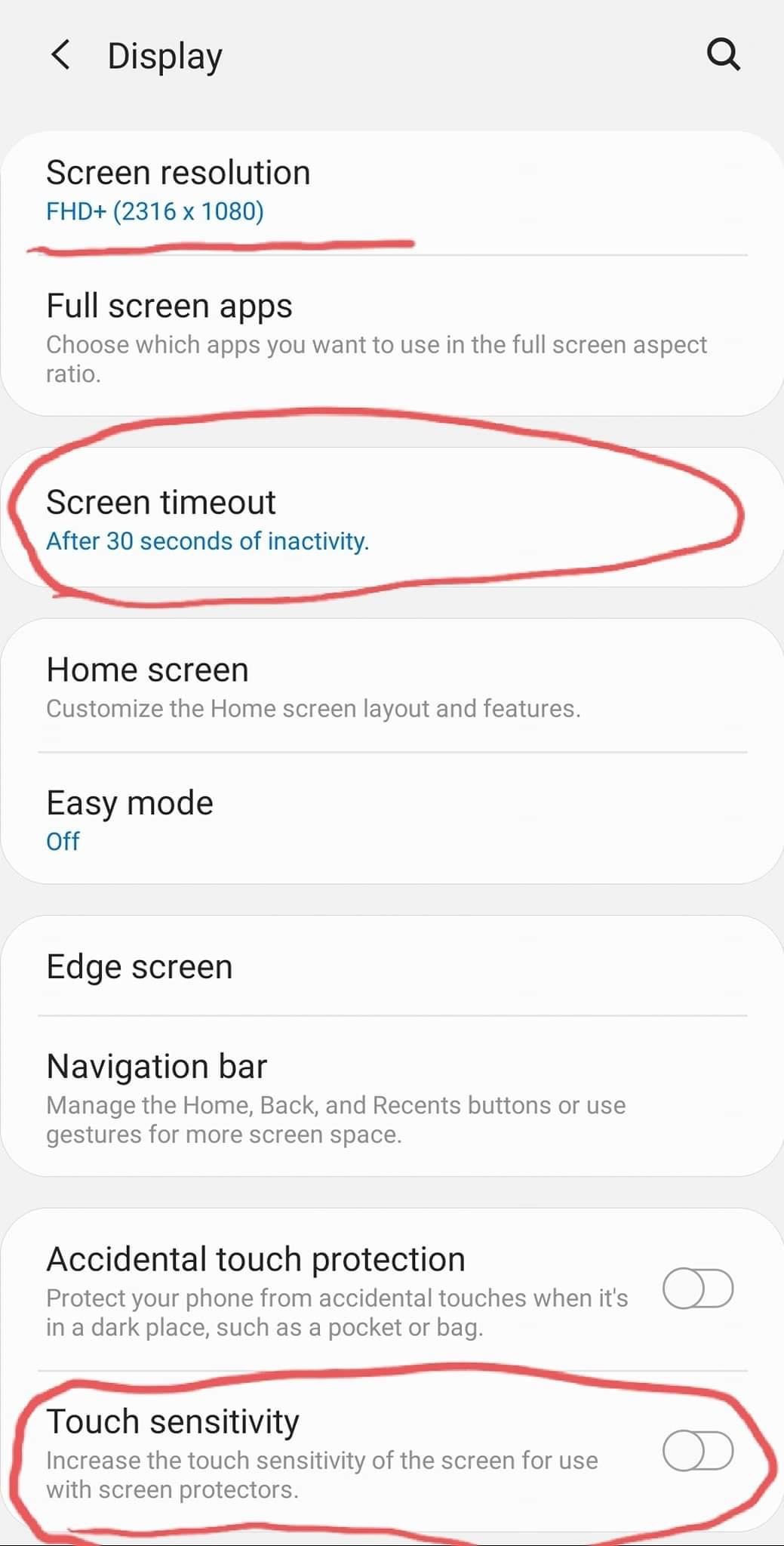
Task: Go back from Display settings
Action: click(x=60, y=55)
